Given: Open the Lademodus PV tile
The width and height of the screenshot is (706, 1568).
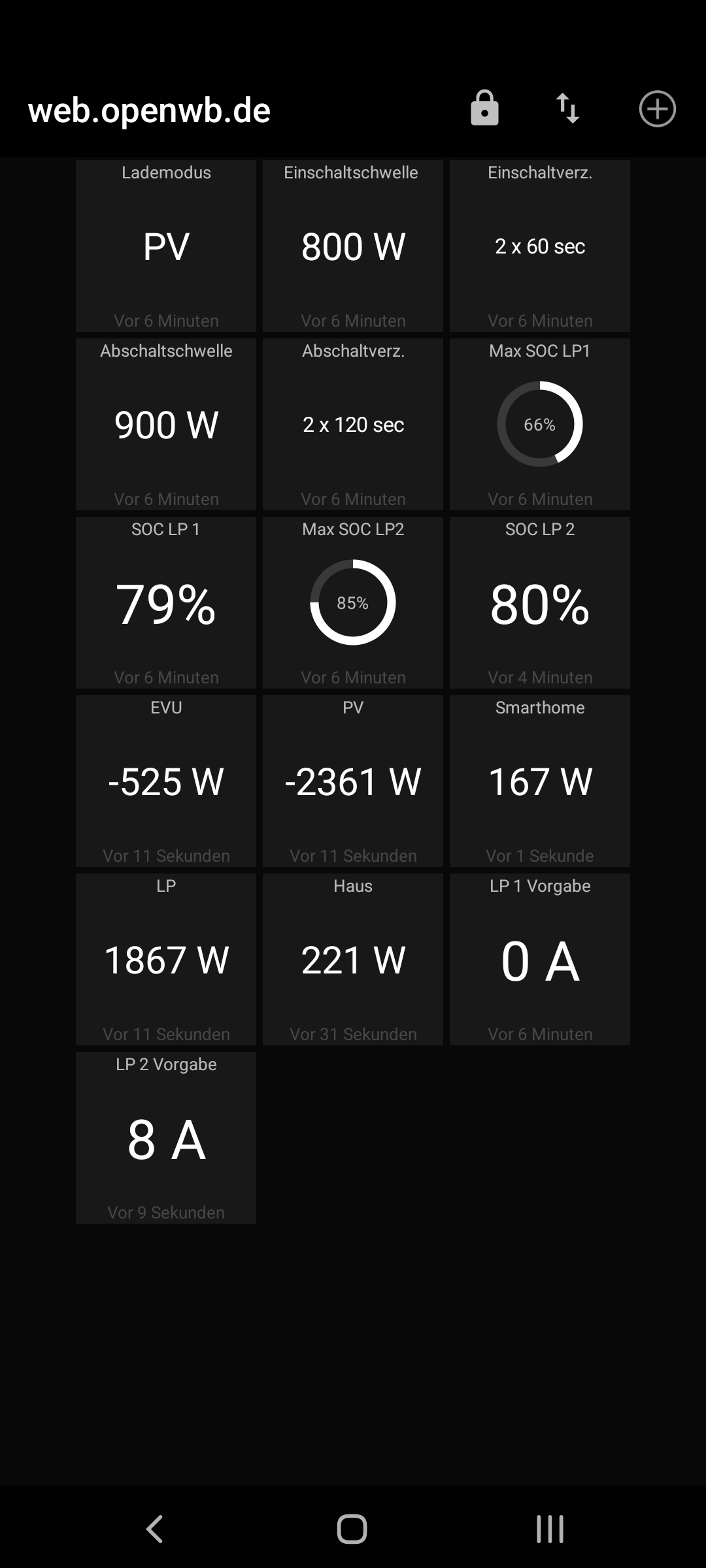Looking at the screenshot, I should (x=166, y=246).
